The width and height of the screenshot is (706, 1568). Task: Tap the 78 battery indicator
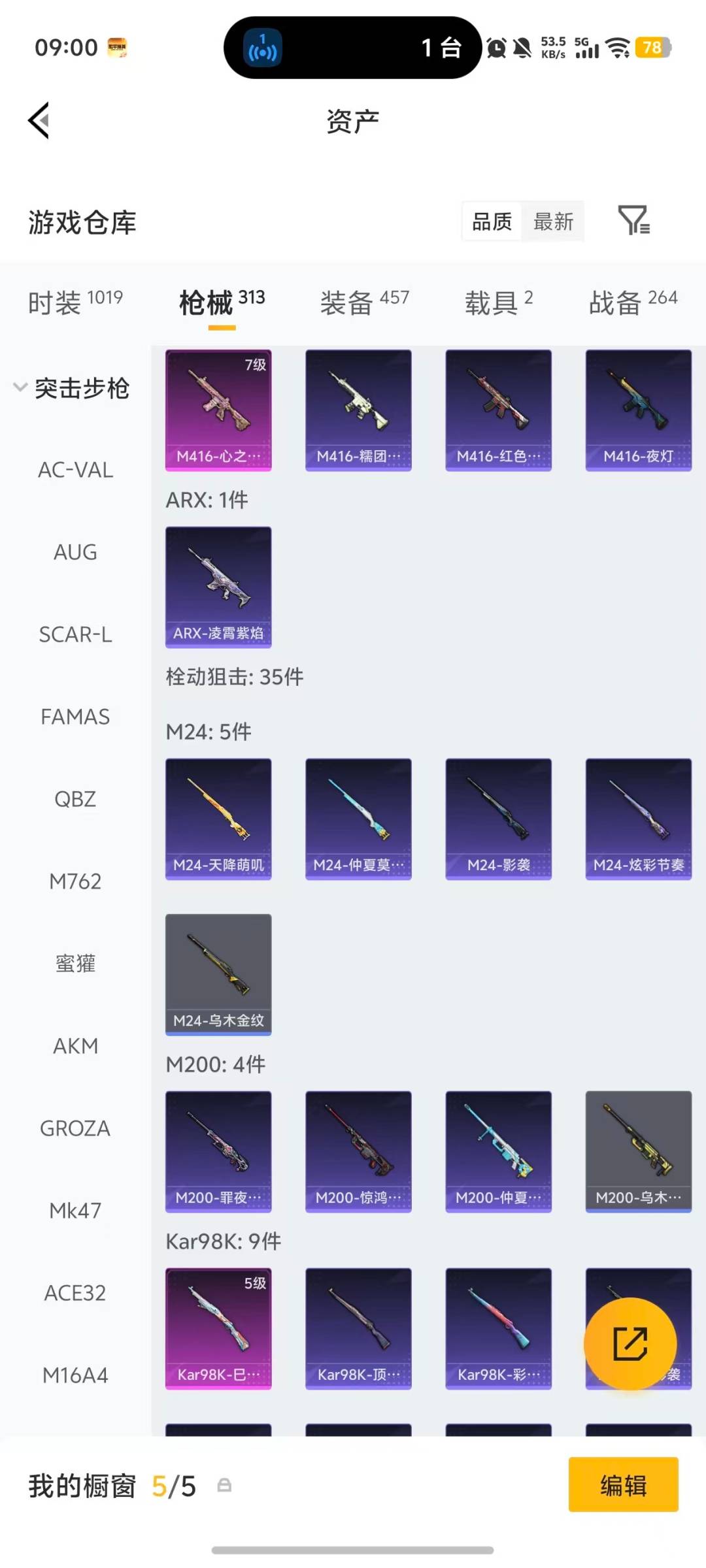651,48
